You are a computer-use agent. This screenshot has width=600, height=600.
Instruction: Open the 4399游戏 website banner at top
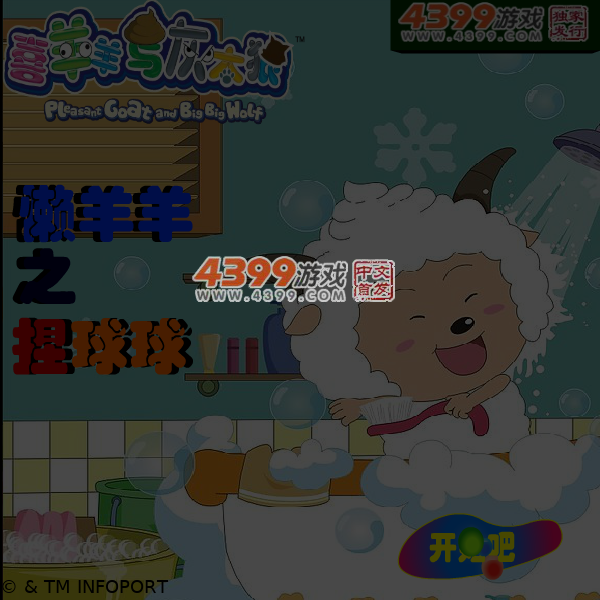pos(495,25)
